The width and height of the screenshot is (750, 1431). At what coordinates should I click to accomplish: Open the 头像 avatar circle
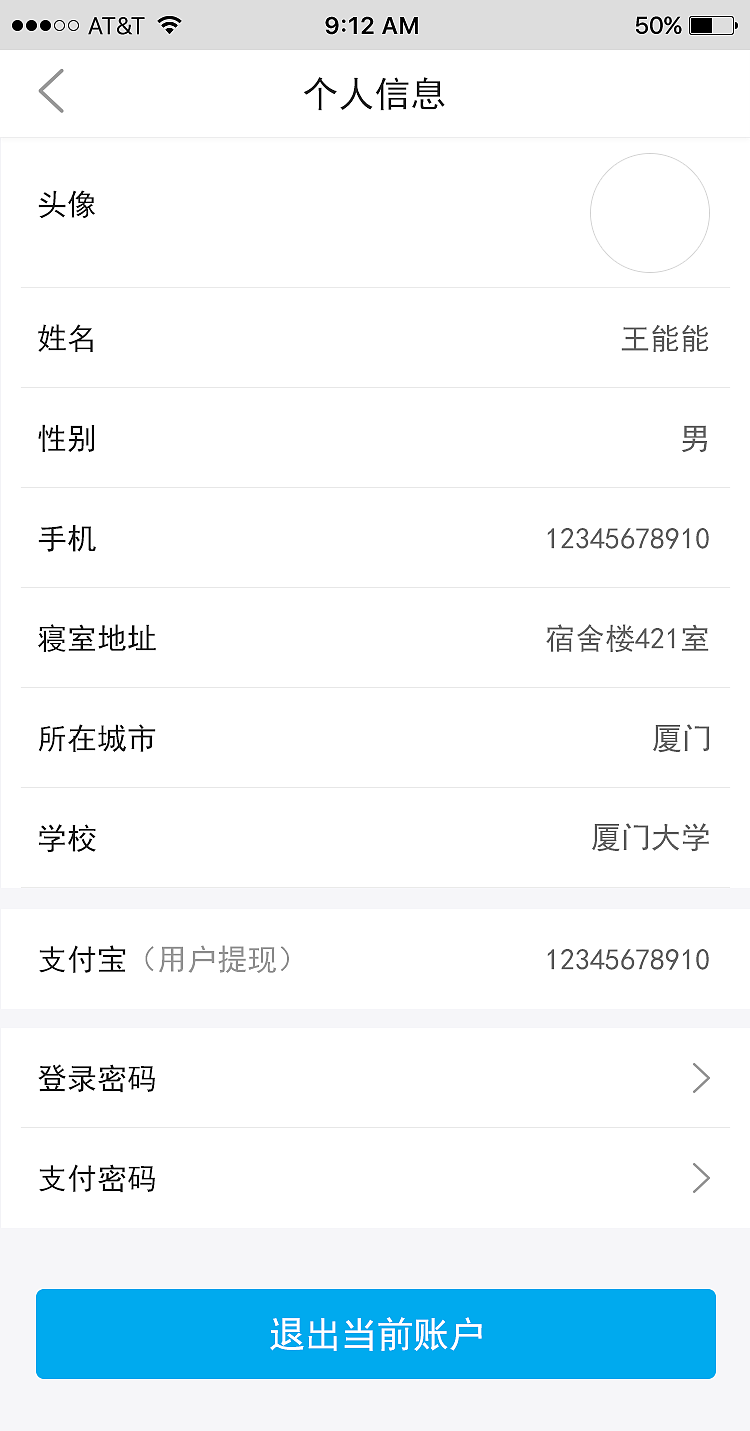(x=650, y=213)
